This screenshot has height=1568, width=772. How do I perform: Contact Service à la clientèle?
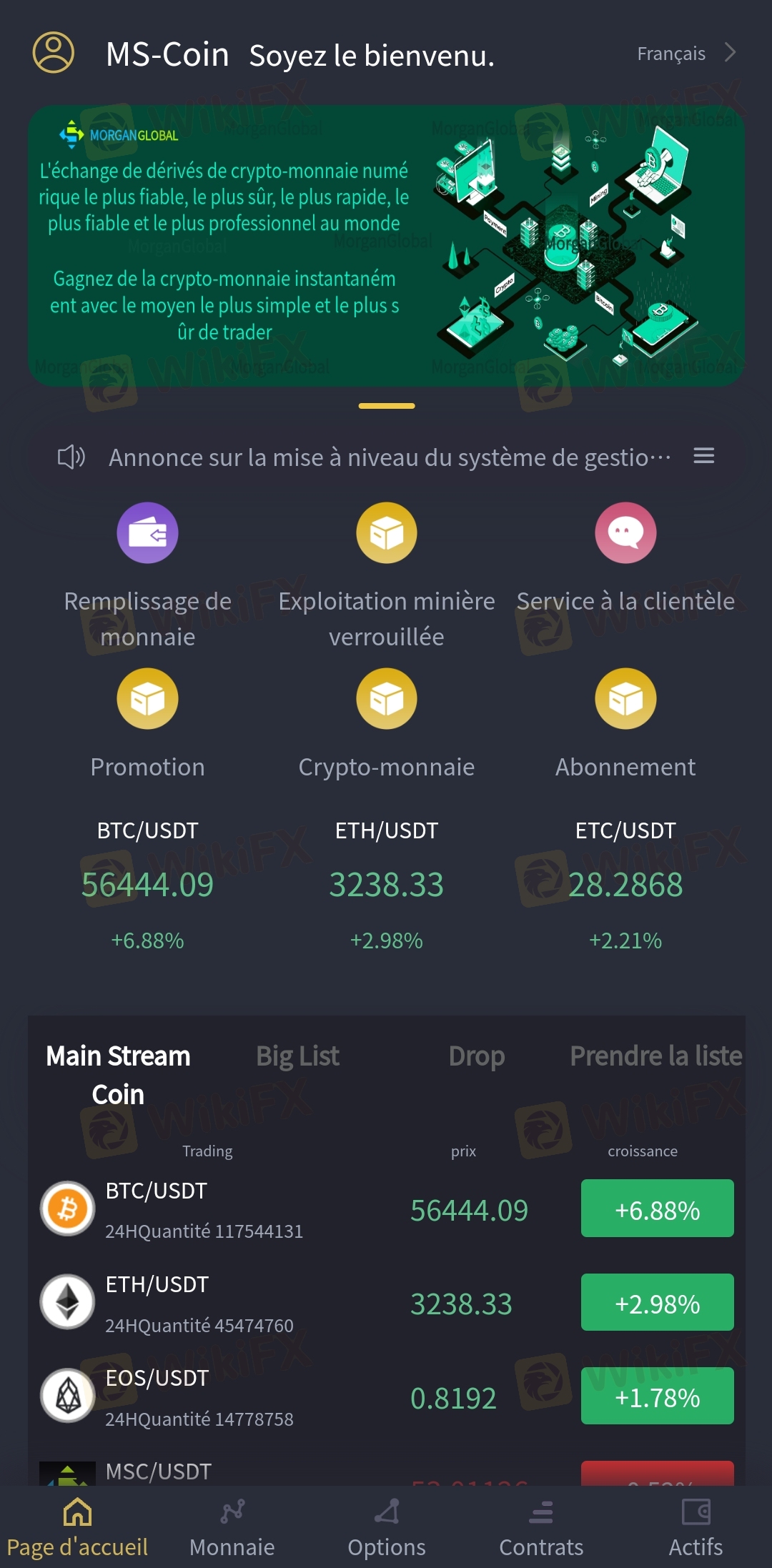point(625,533)
